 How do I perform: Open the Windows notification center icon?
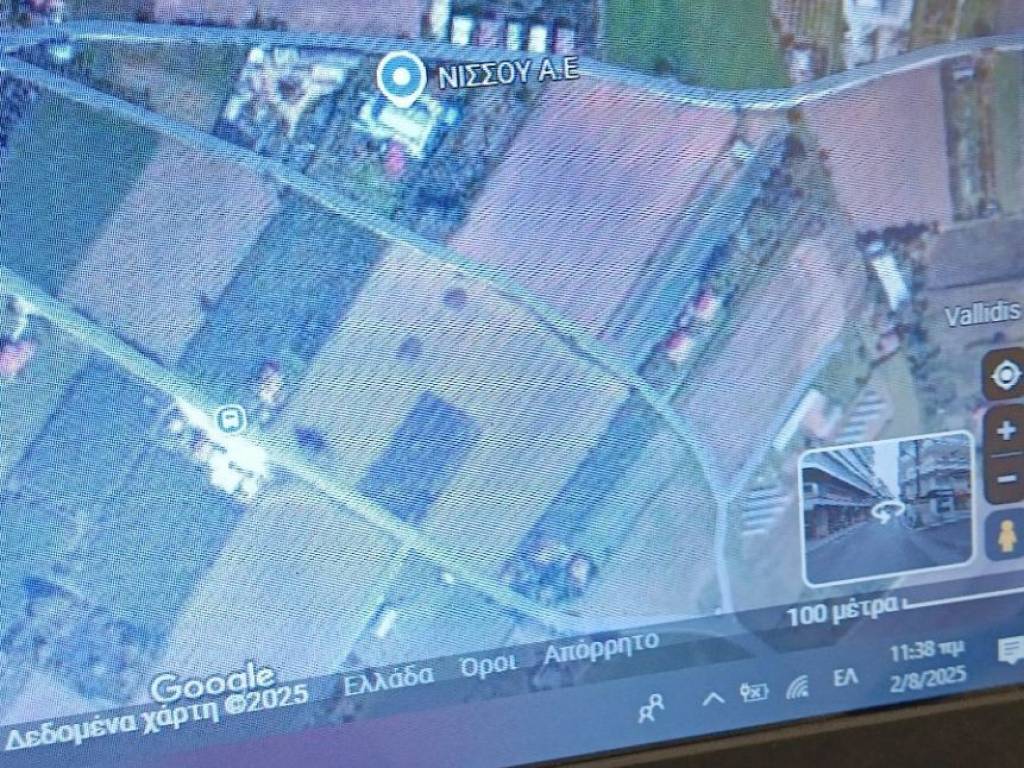1010,651
